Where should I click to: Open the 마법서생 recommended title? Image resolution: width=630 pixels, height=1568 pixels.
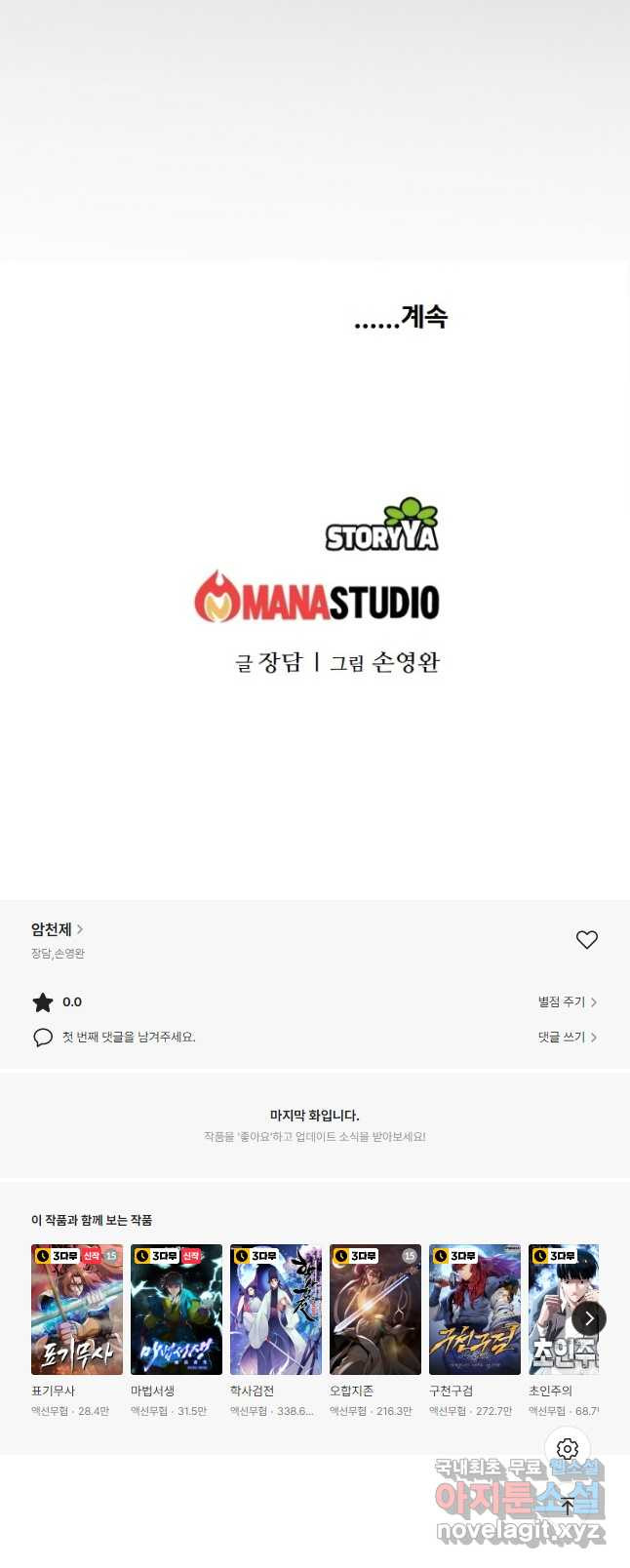[x=177, y=1309]
